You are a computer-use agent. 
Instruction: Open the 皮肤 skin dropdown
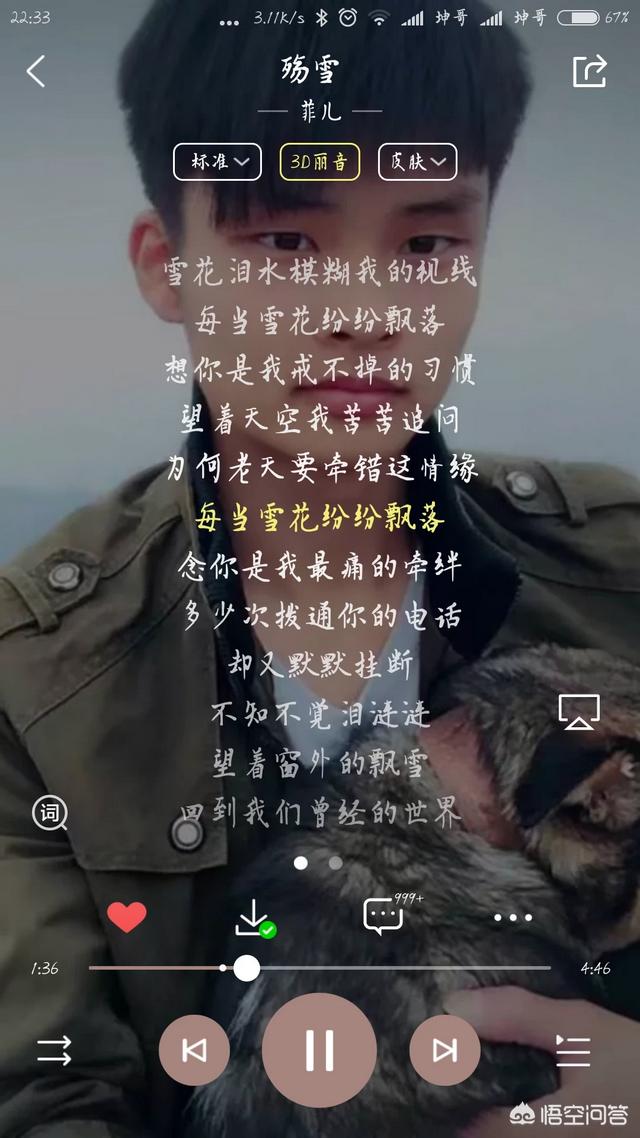point(417,162)
